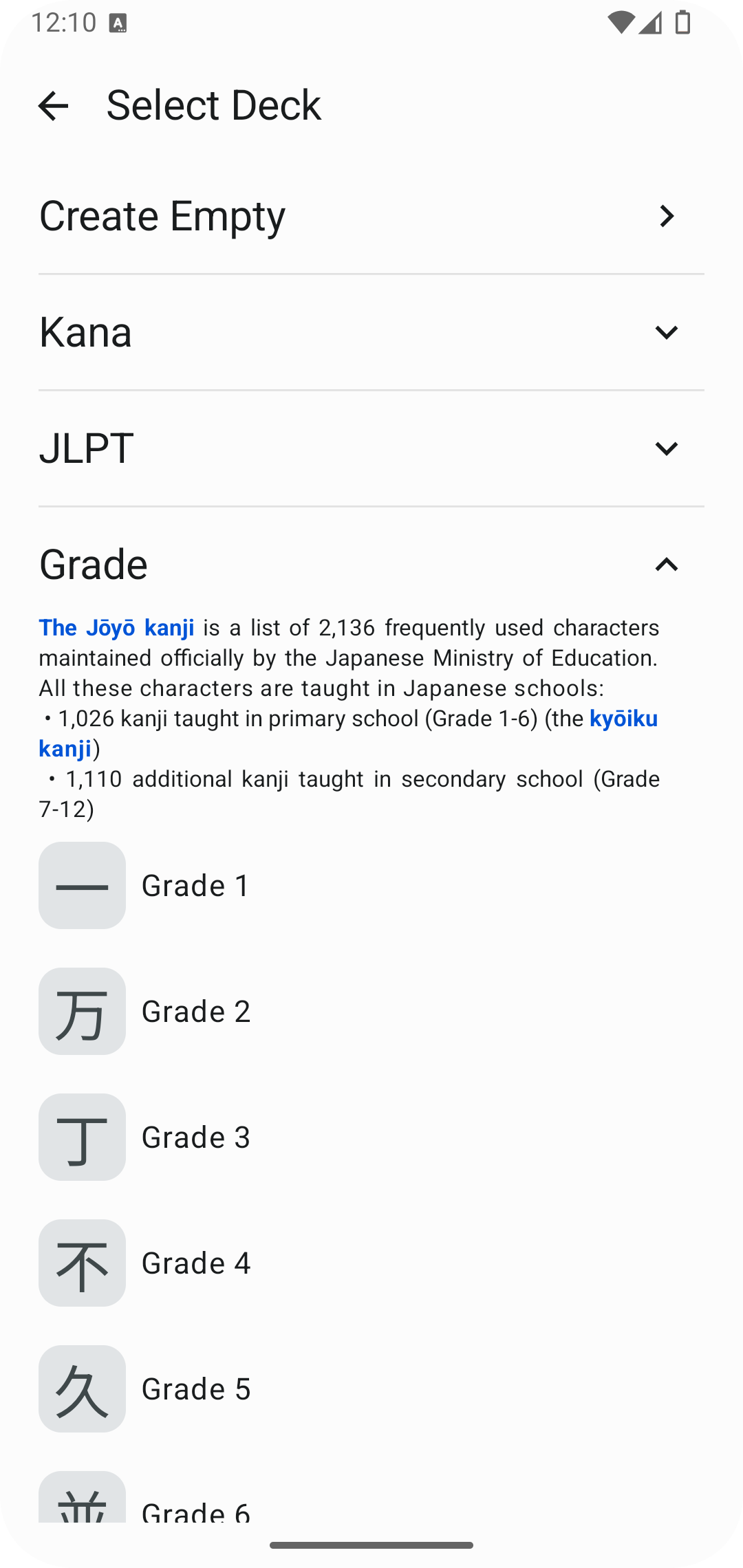743x1568 pixels.
Task: Pick the Grade 3 deck
Action: (x=371, y=1137)
